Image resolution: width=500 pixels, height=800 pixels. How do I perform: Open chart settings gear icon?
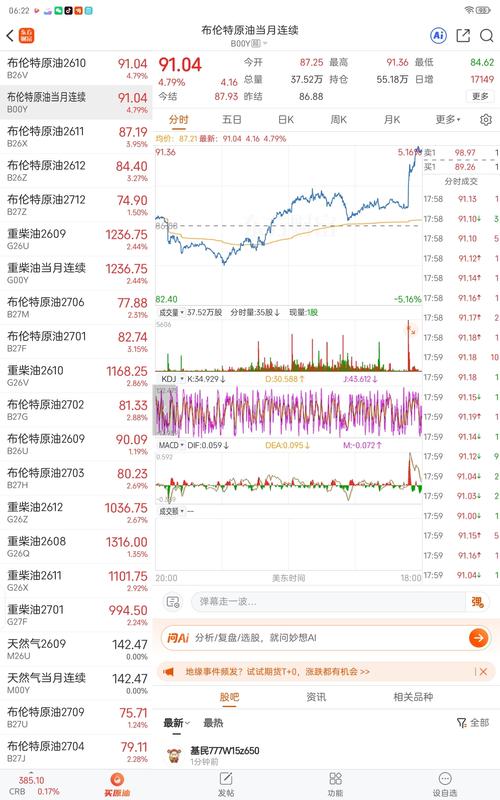(486, 119)
